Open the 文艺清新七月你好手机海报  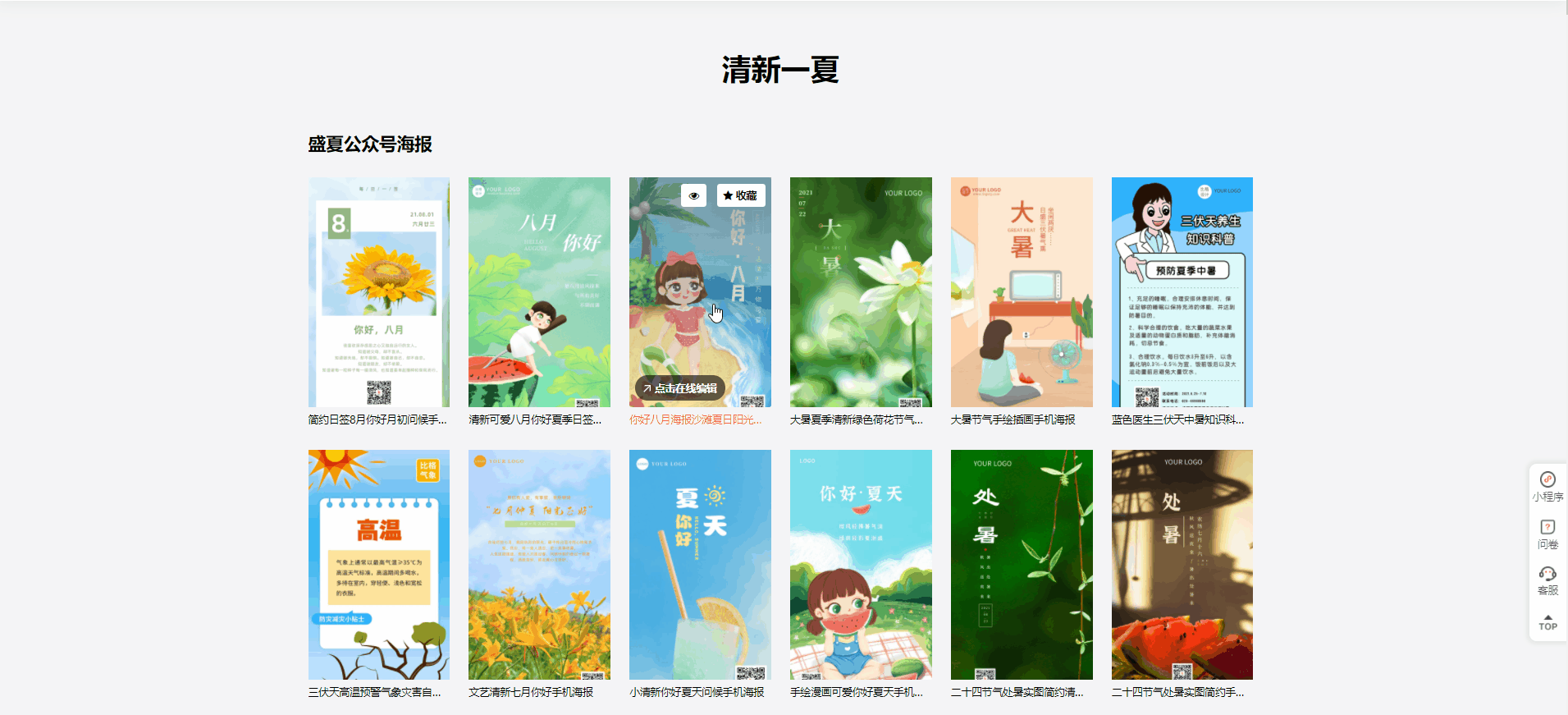[x=539, y=565]
